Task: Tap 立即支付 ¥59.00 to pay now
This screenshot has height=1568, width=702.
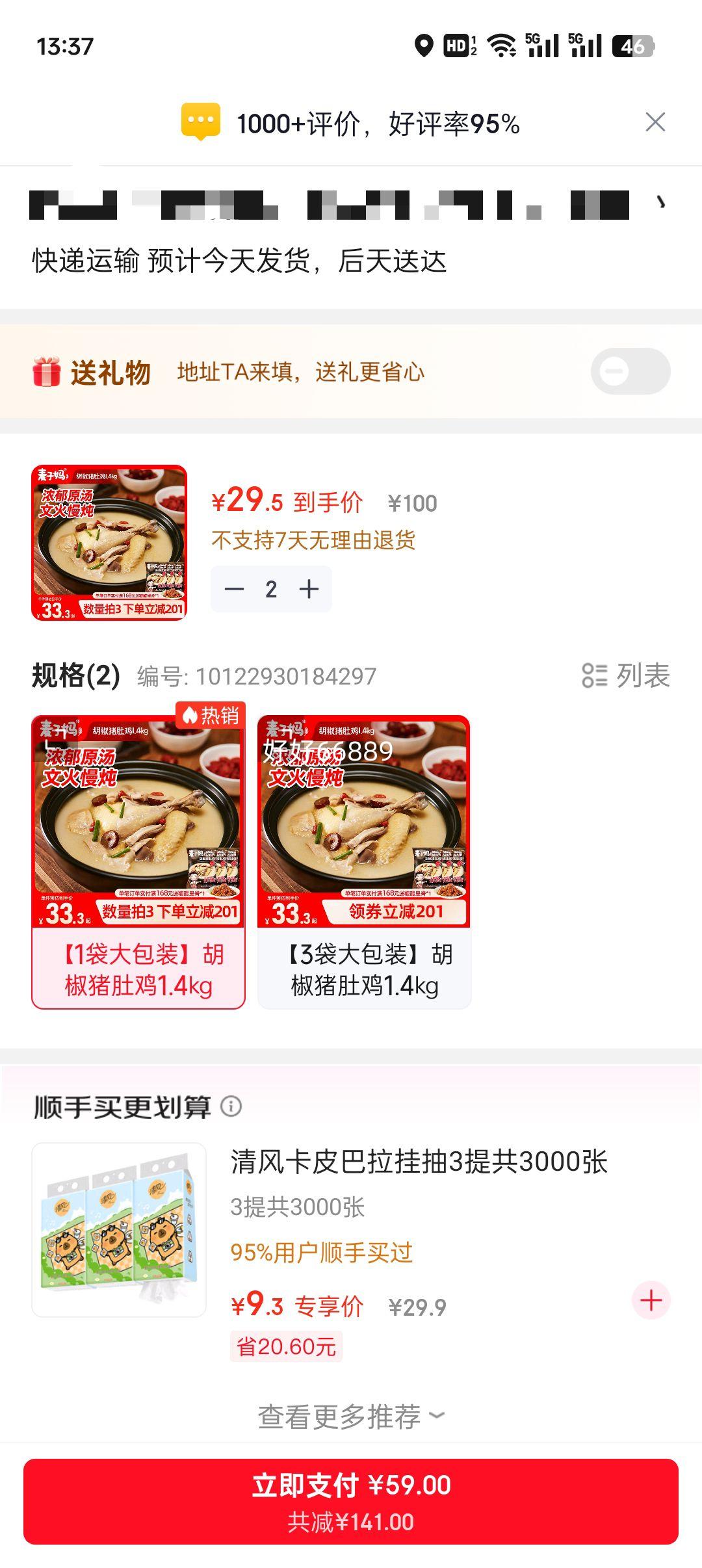Action: point(351,1495)
